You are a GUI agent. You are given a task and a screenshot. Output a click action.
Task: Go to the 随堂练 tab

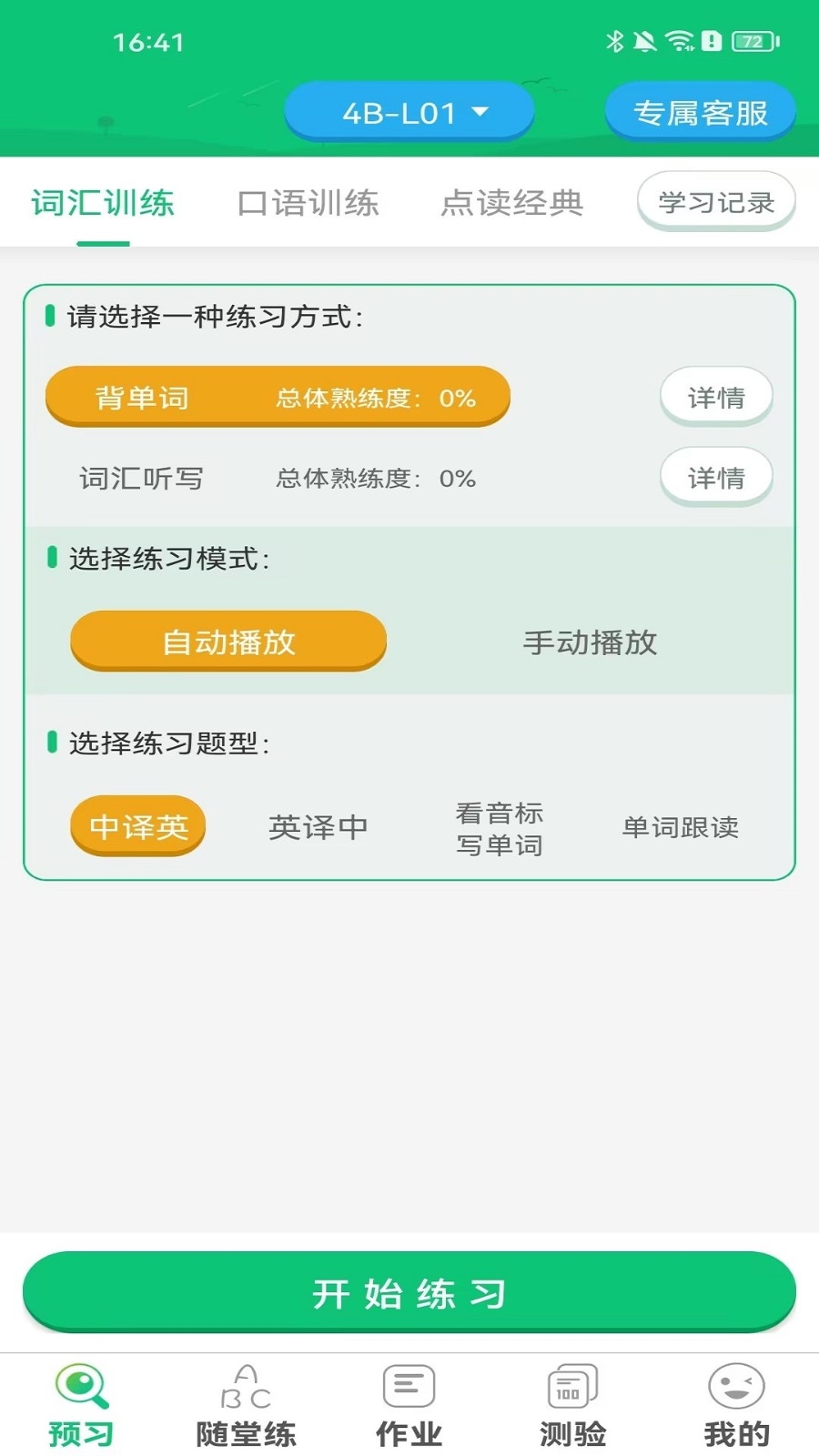pyautogui.click(x=246, y=1406)
